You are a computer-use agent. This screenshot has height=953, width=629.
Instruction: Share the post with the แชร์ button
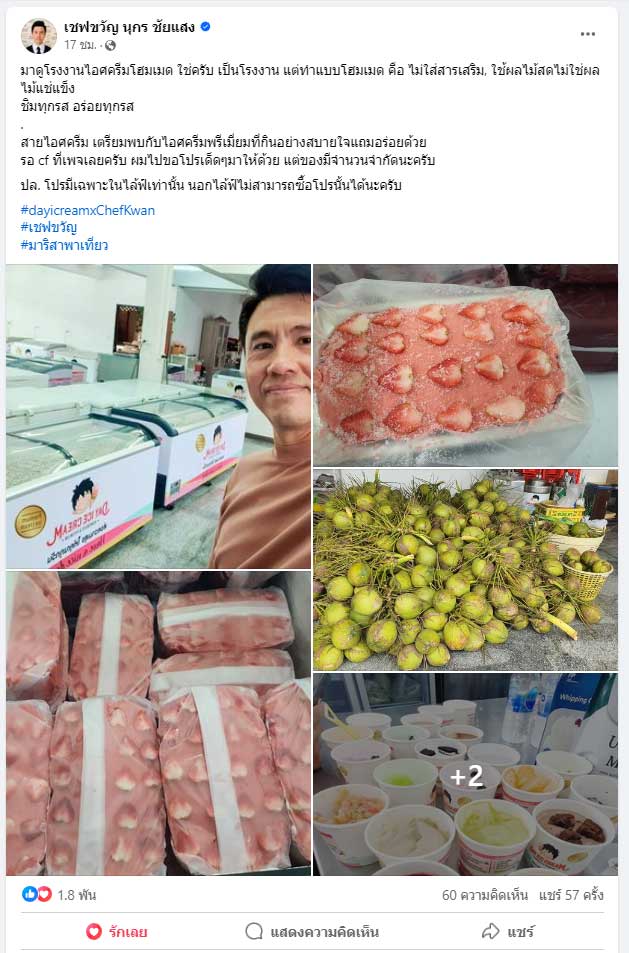click(508, 931)
